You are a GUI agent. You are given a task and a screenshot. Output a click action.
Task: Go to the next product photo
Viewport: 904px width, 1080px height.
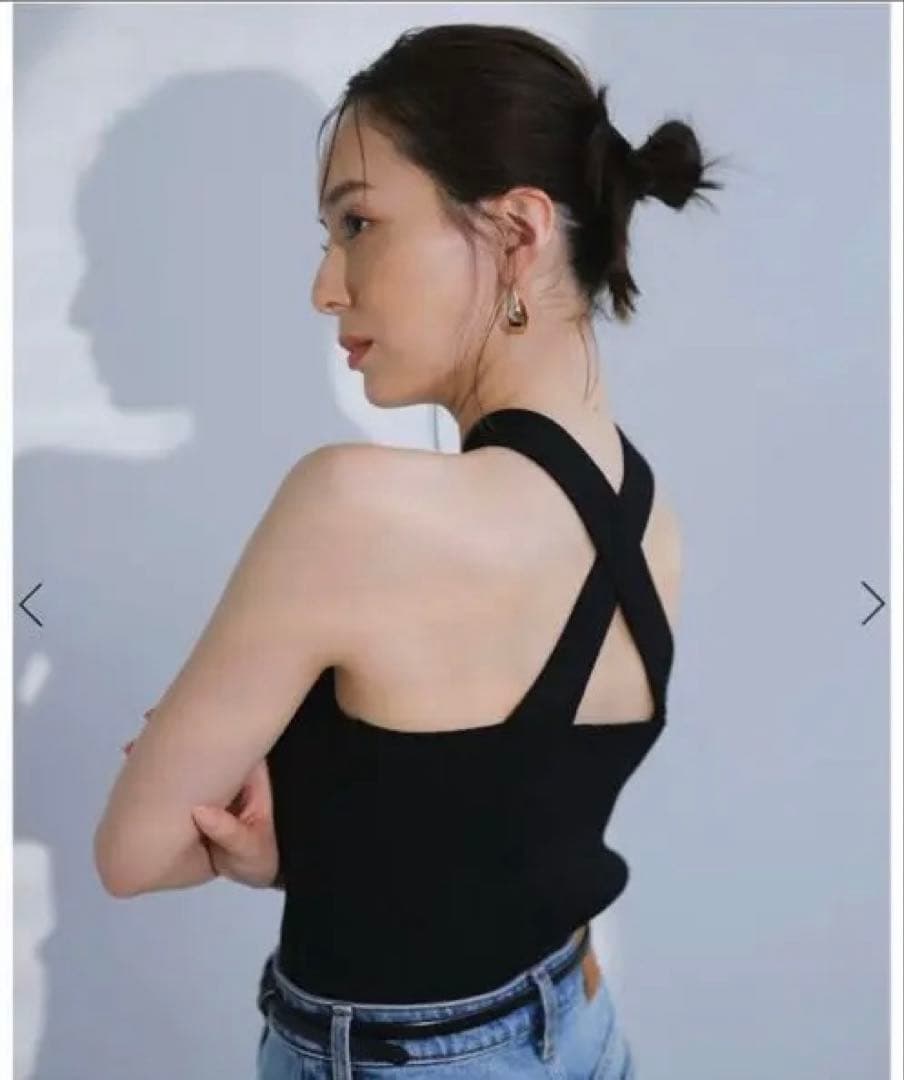click(872, 603)
